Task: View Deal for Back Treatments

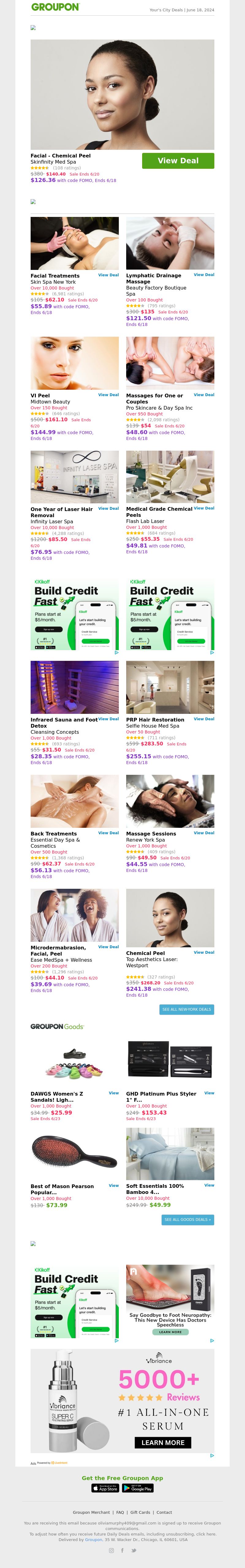Action: pyautogui.click(x=108, y=833)
